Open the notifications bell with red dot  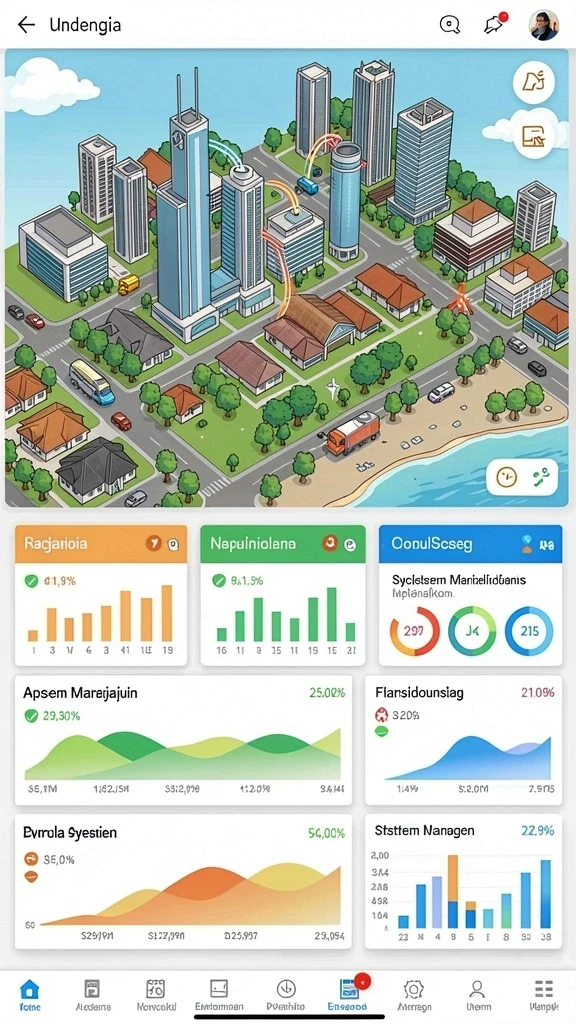pos(494,24)
